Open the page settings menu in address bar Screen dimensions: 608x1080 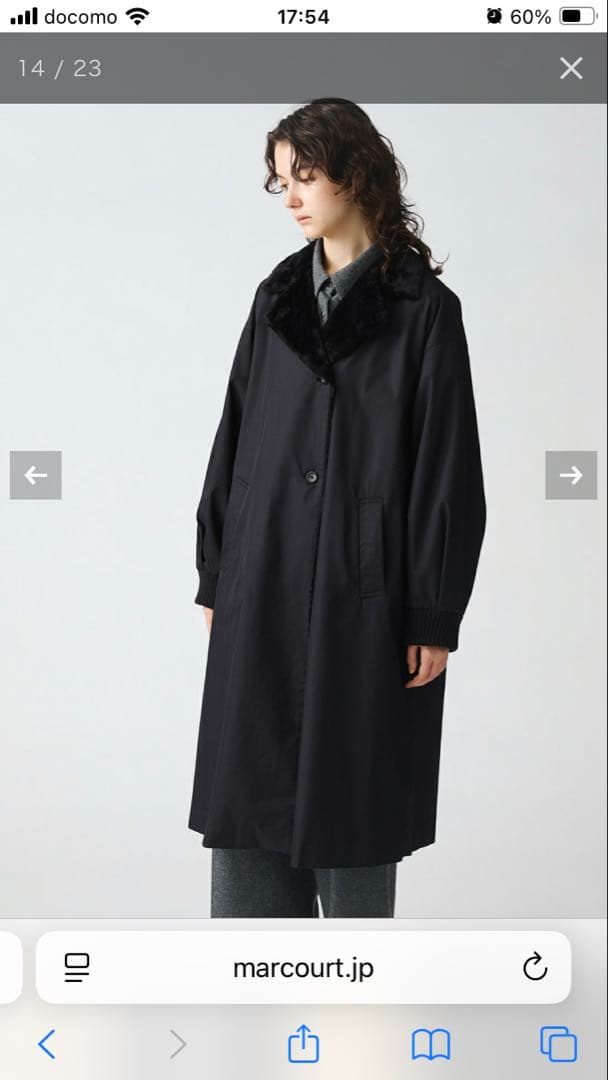pyautogui.click(x=77, y=967)
